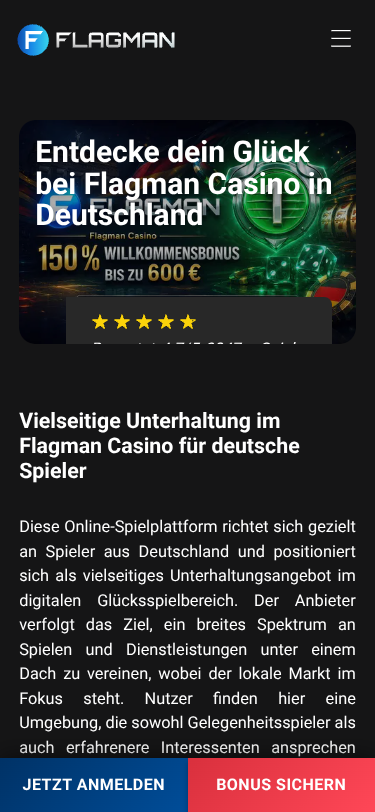Viewport: 375px width, 812px height.
Task: Tap the Bonus Sichern button
Action: point(281,785)
